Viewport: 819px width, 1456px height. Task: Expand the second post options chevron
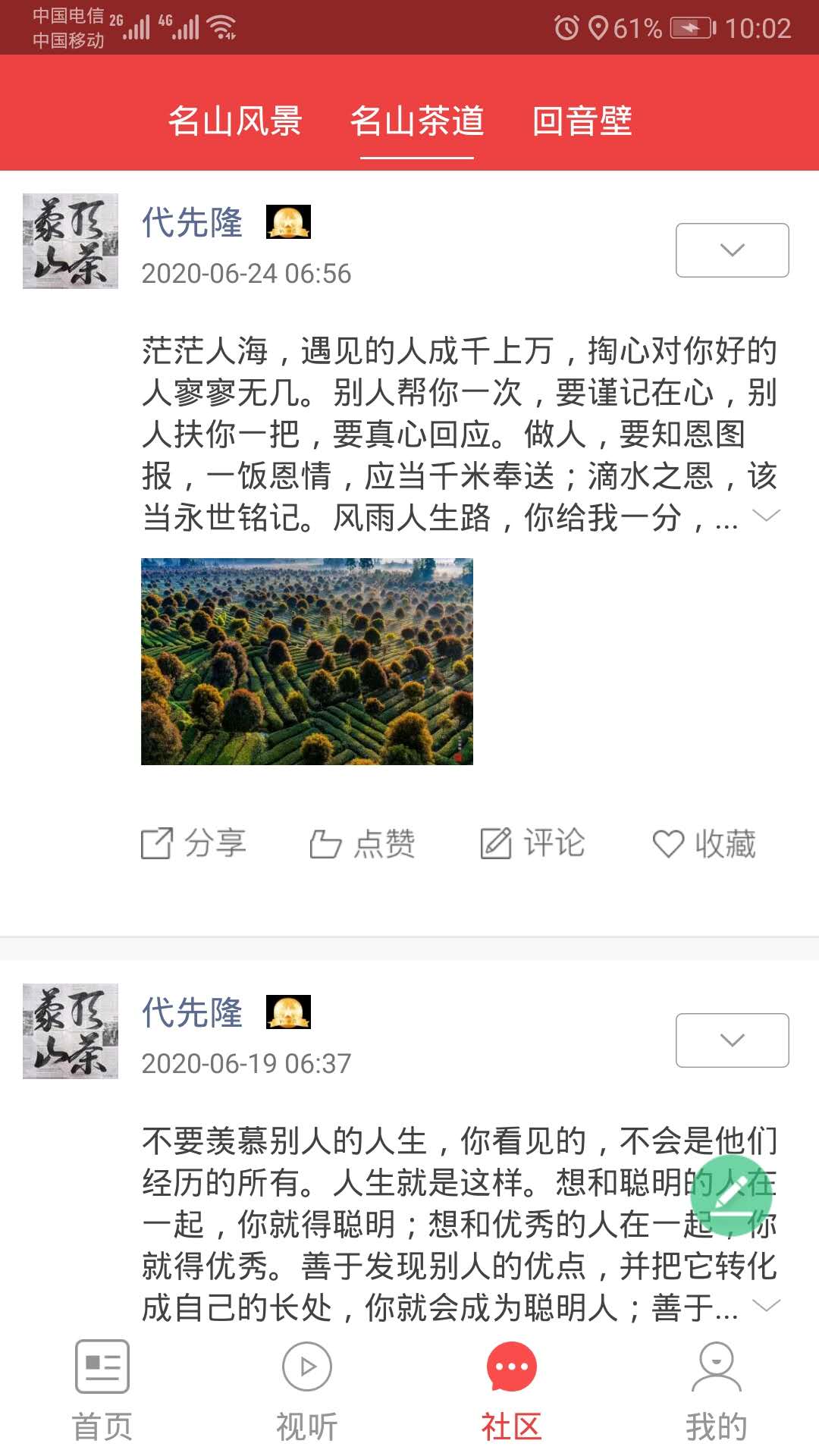click(731, 1040)
